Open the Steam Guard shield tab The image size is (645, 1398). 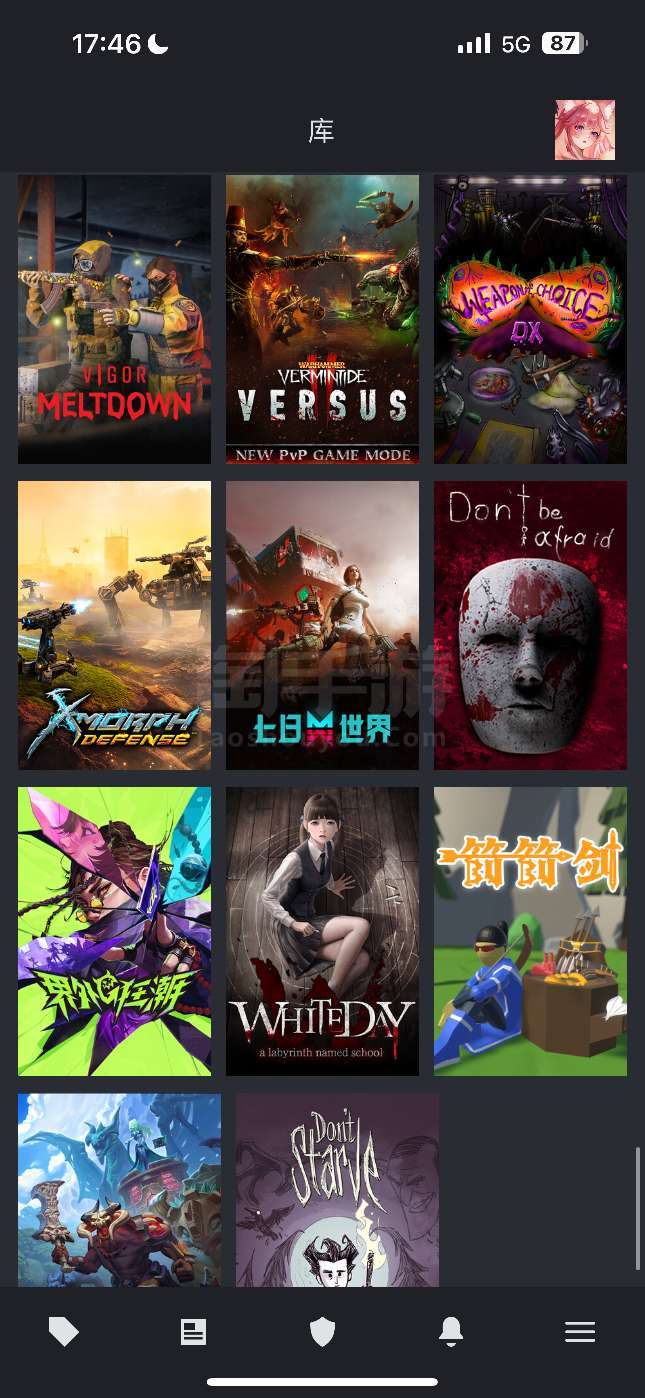(322, 1332)
